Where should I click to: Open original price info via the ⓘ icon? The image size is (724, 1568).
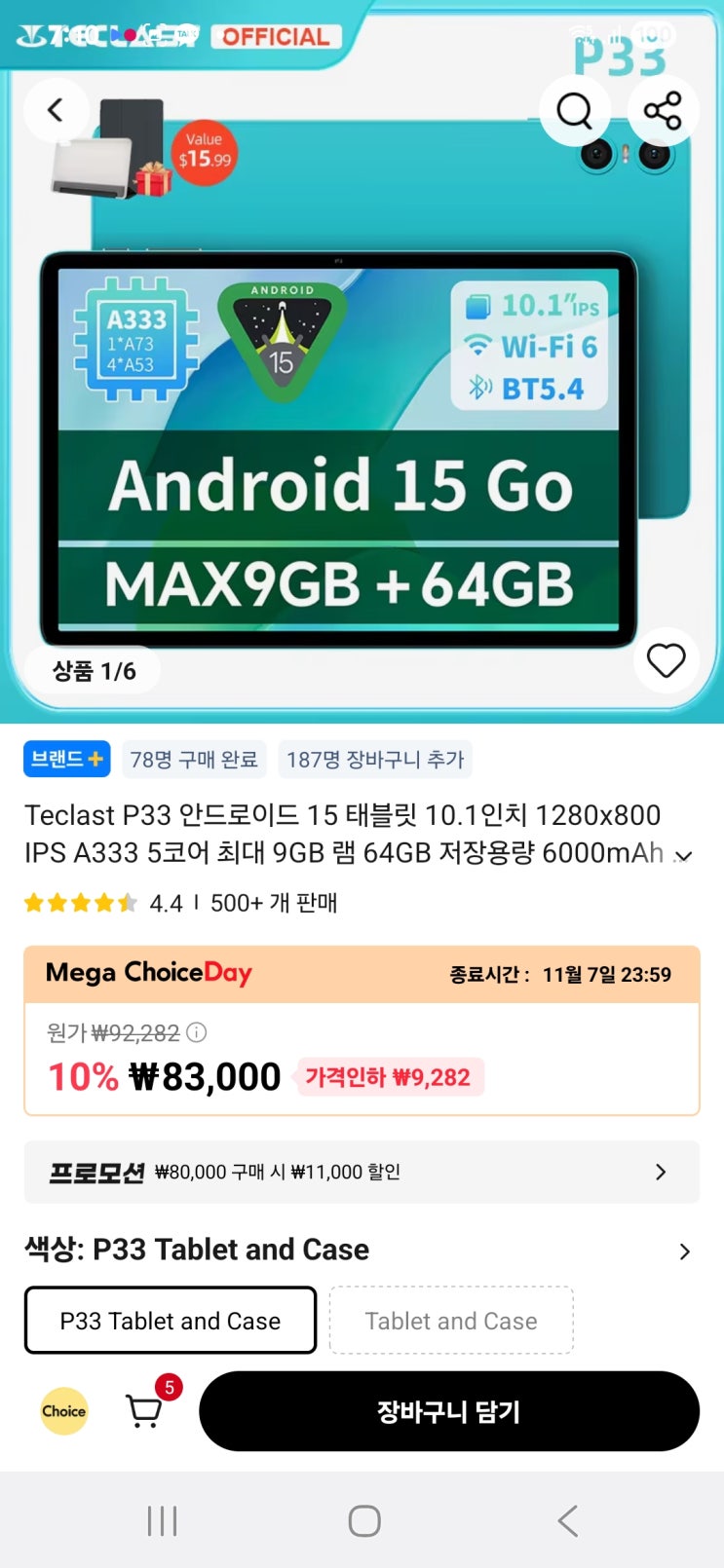195,1032
